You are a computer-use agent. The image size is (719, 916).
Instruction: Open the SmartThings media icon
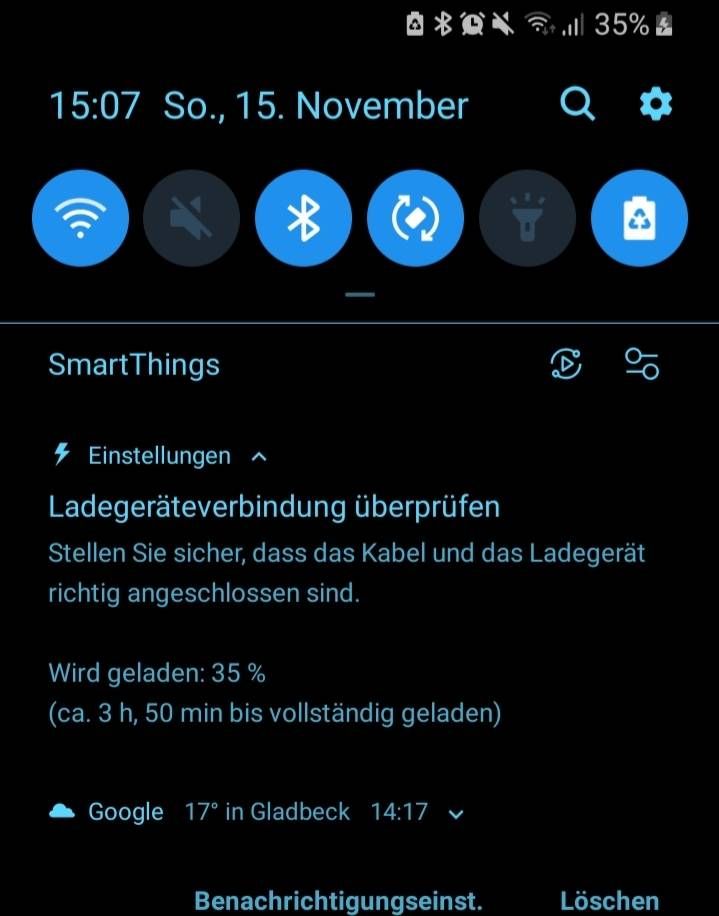tap(566, 364)
